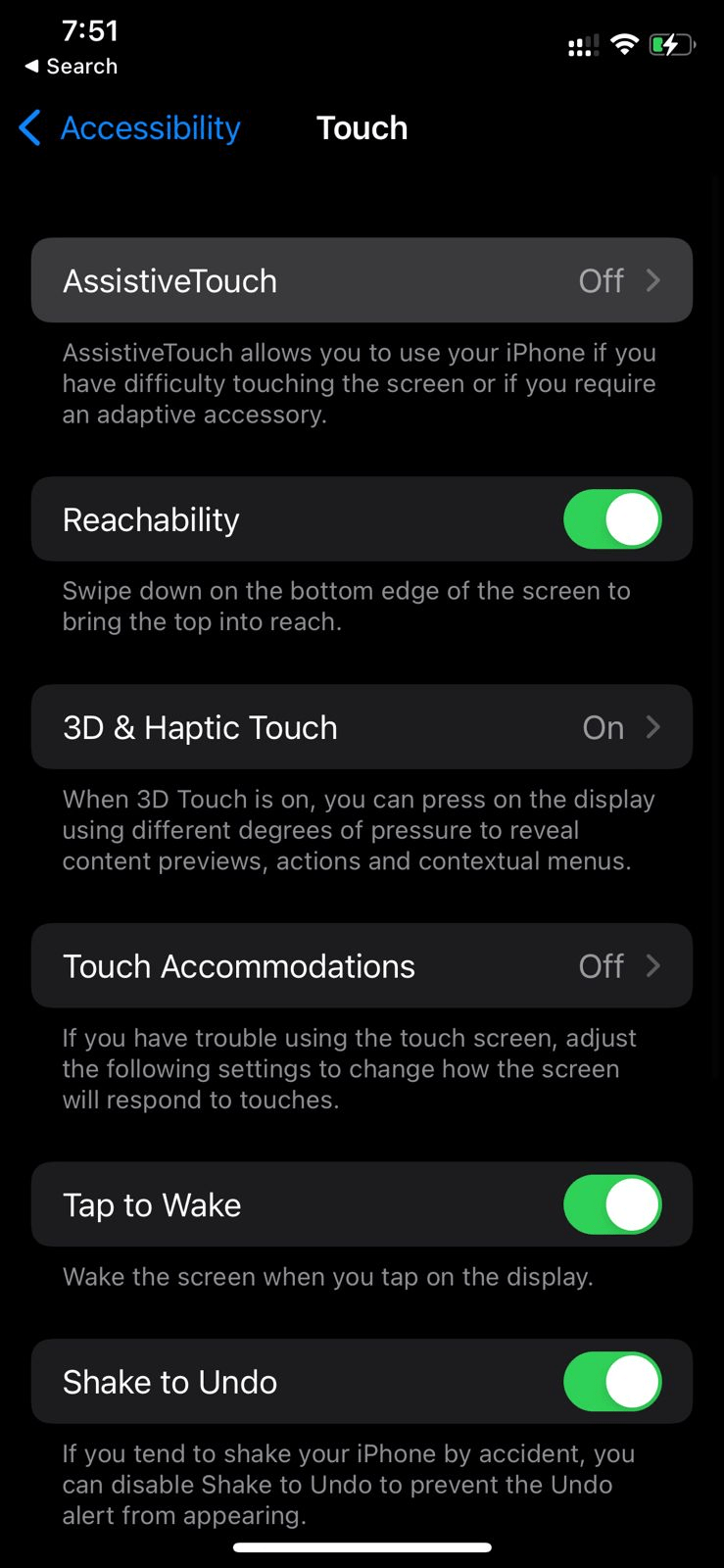Screen dimensions: 724x1568
Task: Open AssistiveTouch settings
Action: [x=362, y=281]
